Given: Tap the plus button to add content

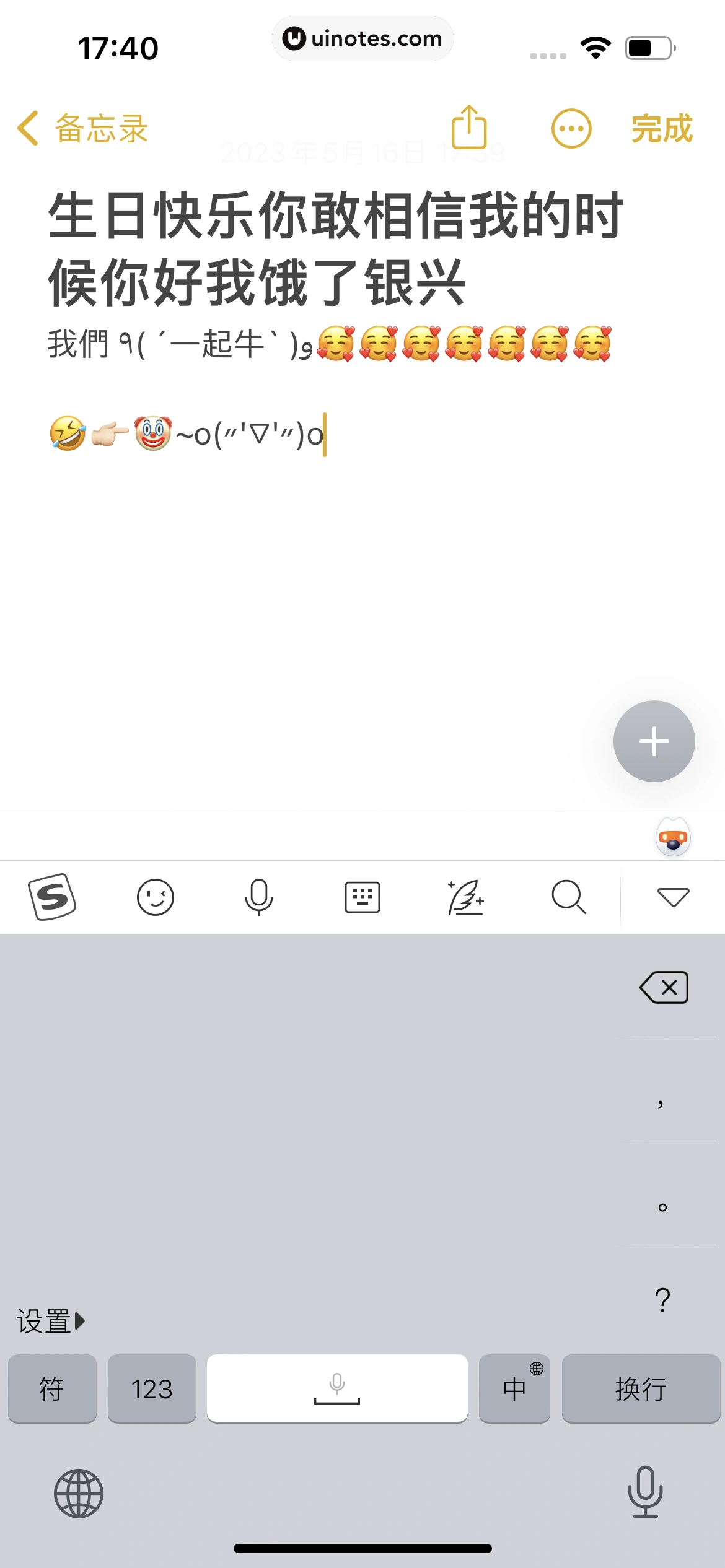Looking at the screenshot, I should coord(654,741).
